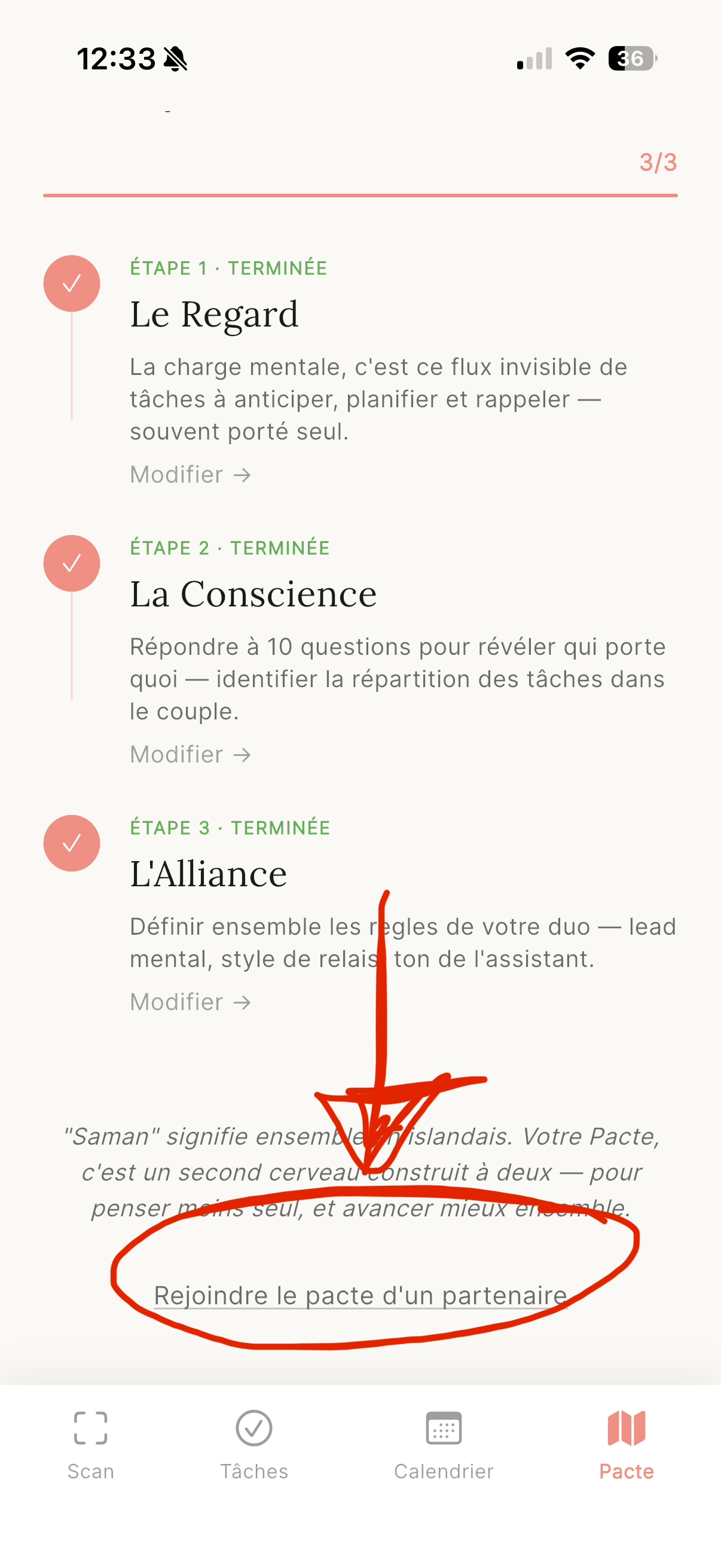
Task: Tap the battery indicator
Action: click(630, 58)
